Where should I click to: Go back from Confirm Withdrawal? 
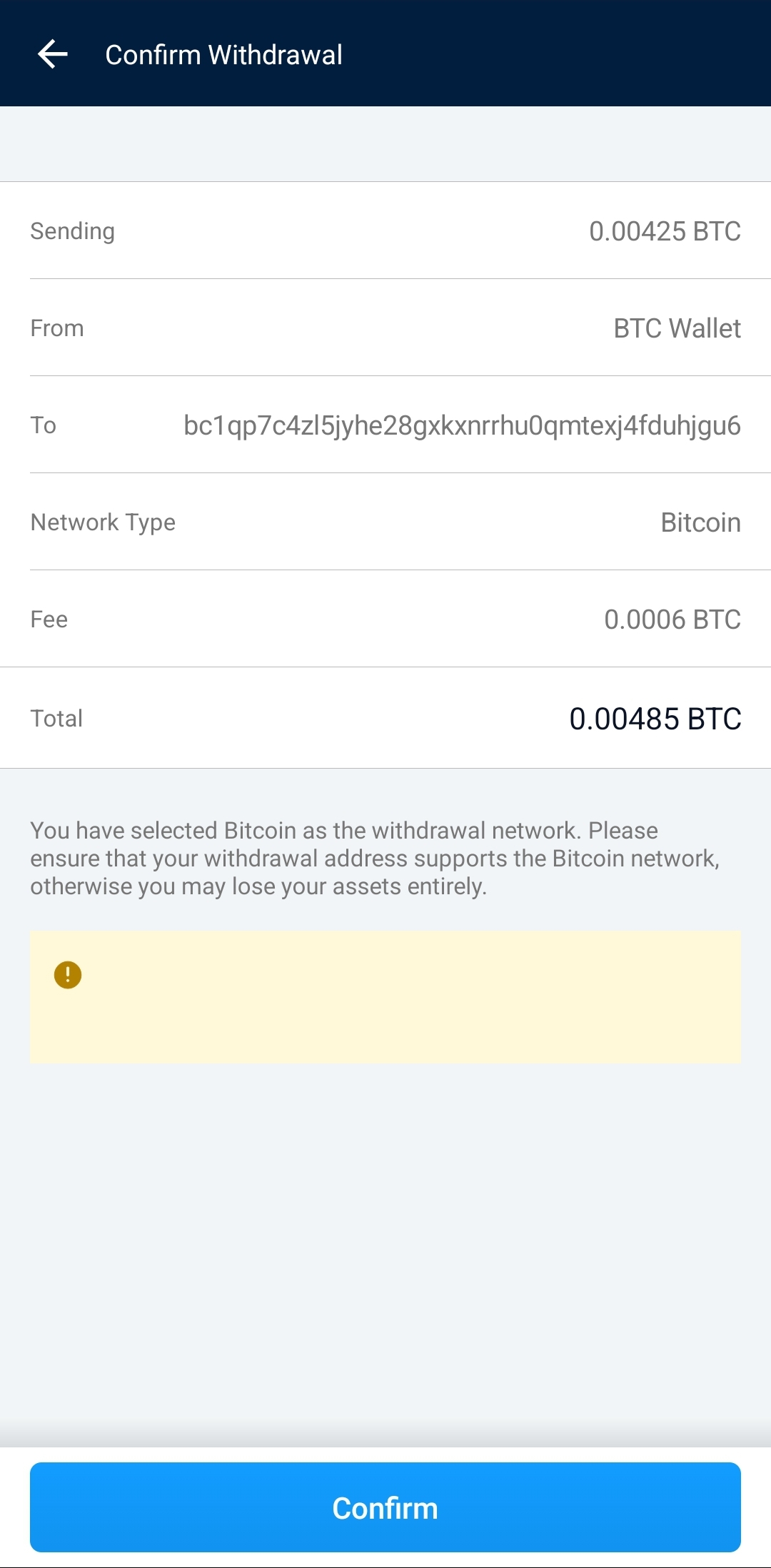pyautogui.click(x=53, y=54)
